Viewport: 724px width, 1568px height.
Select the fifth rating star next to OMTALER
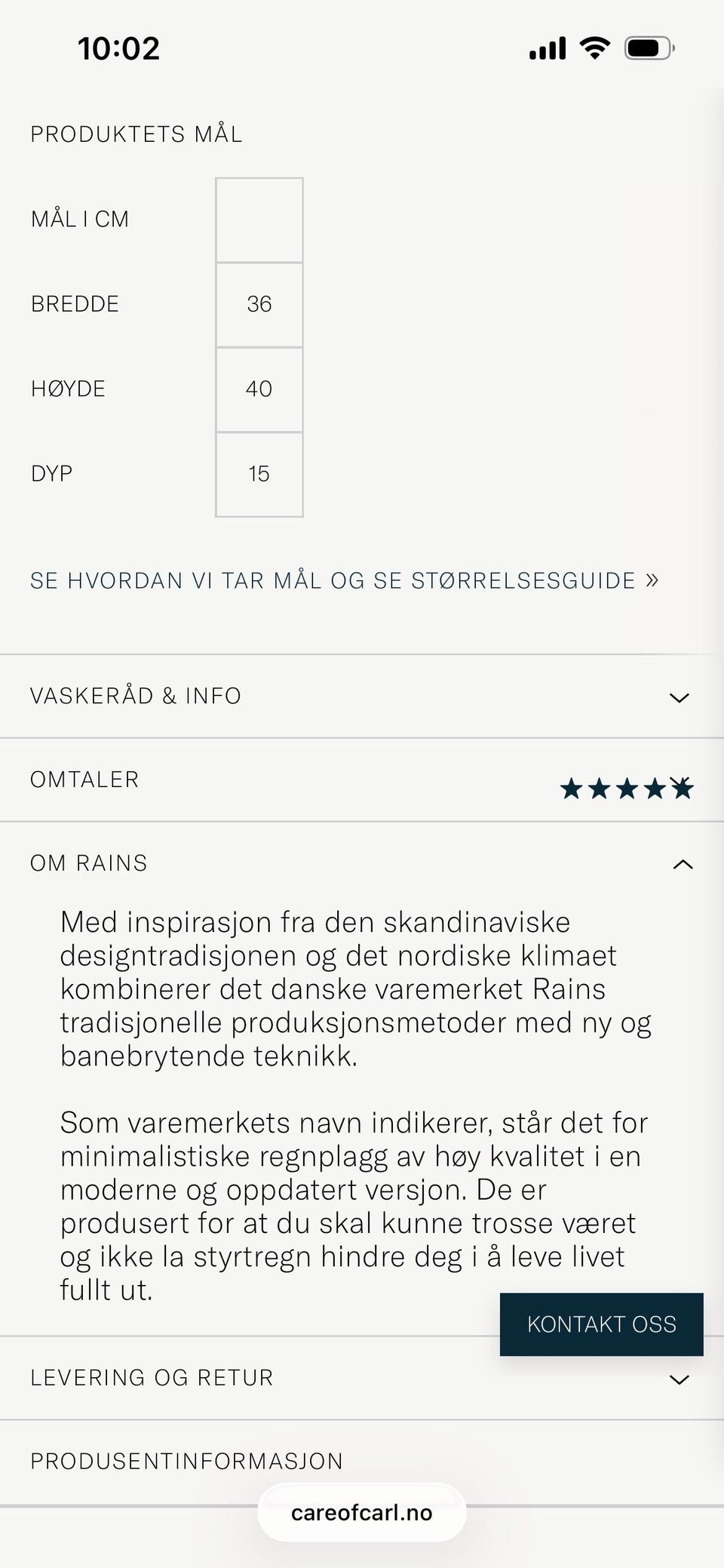point(681,788)
